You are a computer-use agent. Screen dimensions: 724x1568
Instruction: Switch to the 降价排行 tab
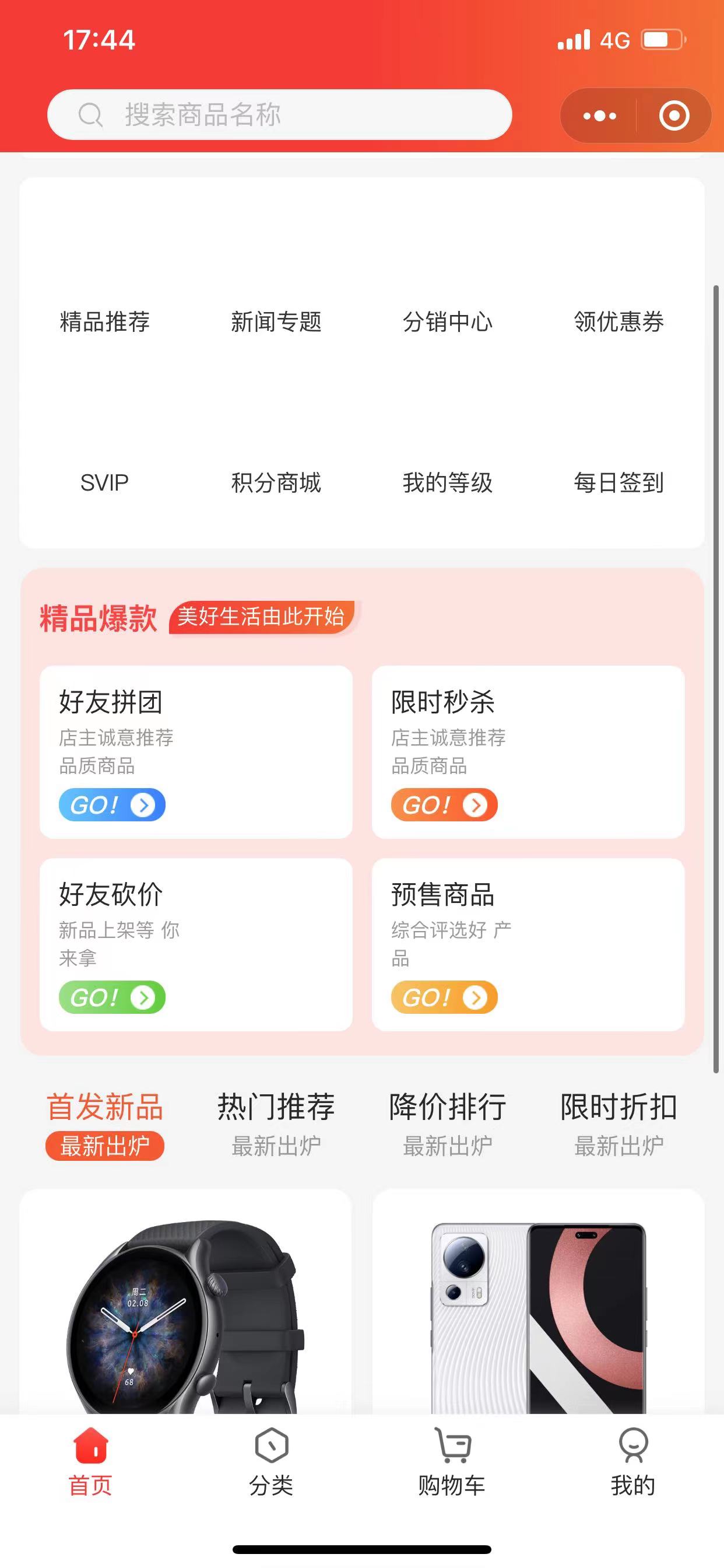(x=448, y=1123)
